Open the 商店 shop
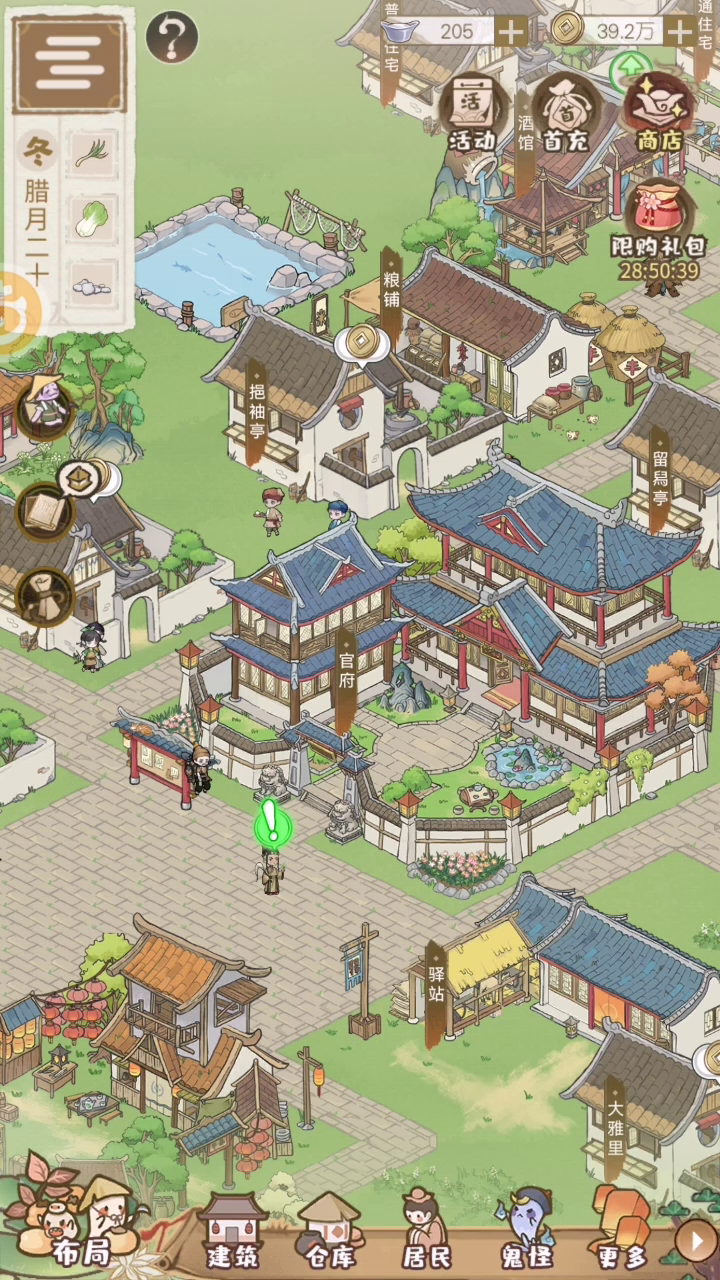 coord(659,113)
